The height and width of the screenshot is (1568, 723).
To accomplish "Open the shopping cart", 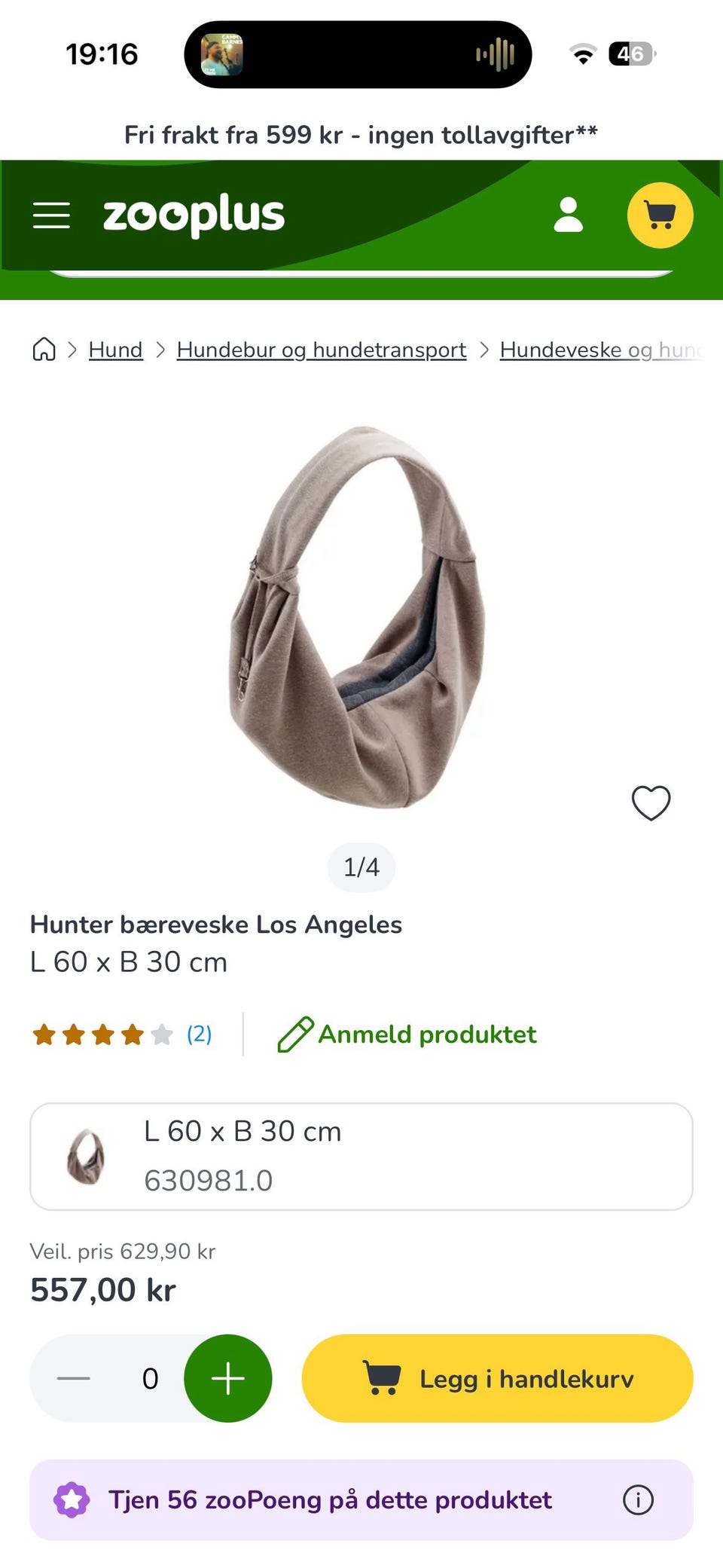I will point(660,215).
